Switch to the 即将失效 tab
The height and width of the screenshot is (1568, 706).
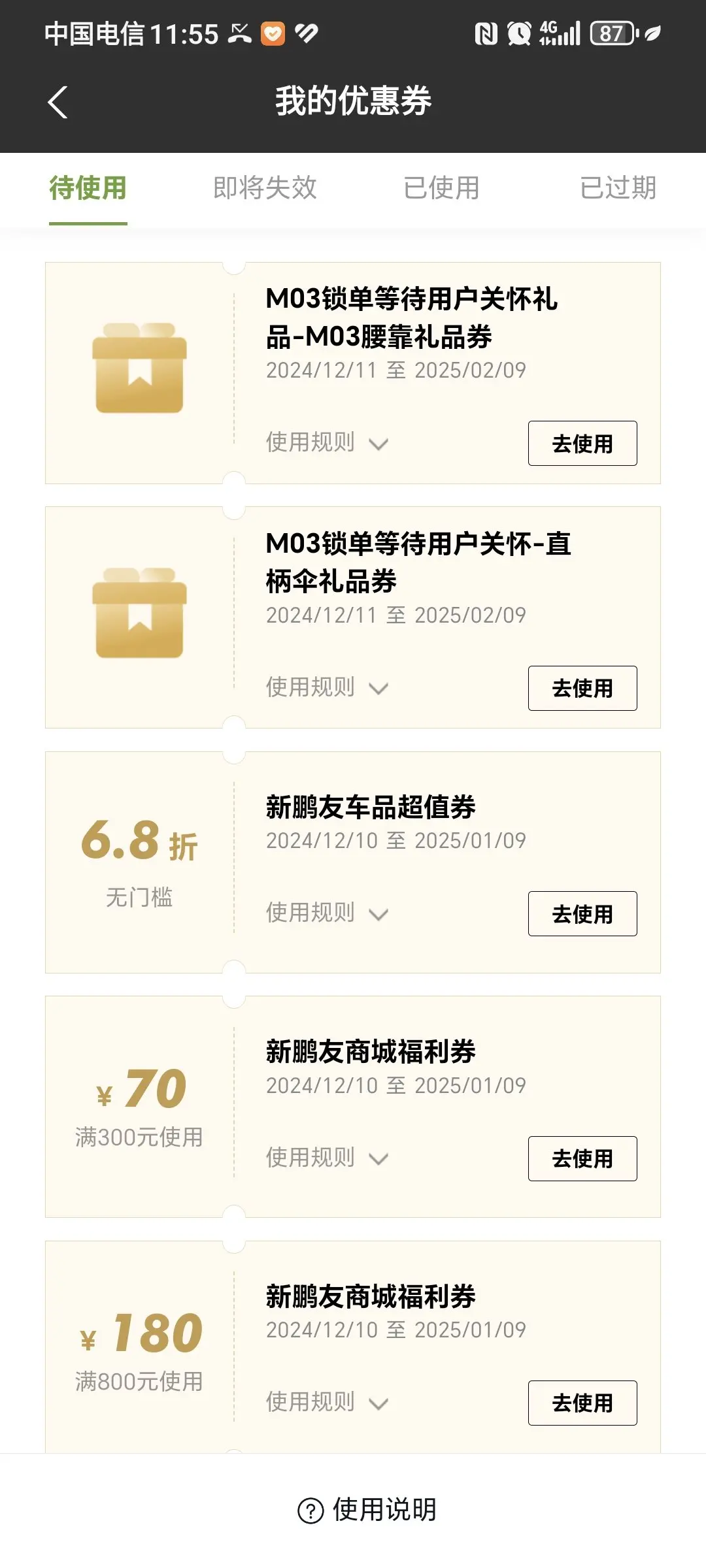[265, 188]
